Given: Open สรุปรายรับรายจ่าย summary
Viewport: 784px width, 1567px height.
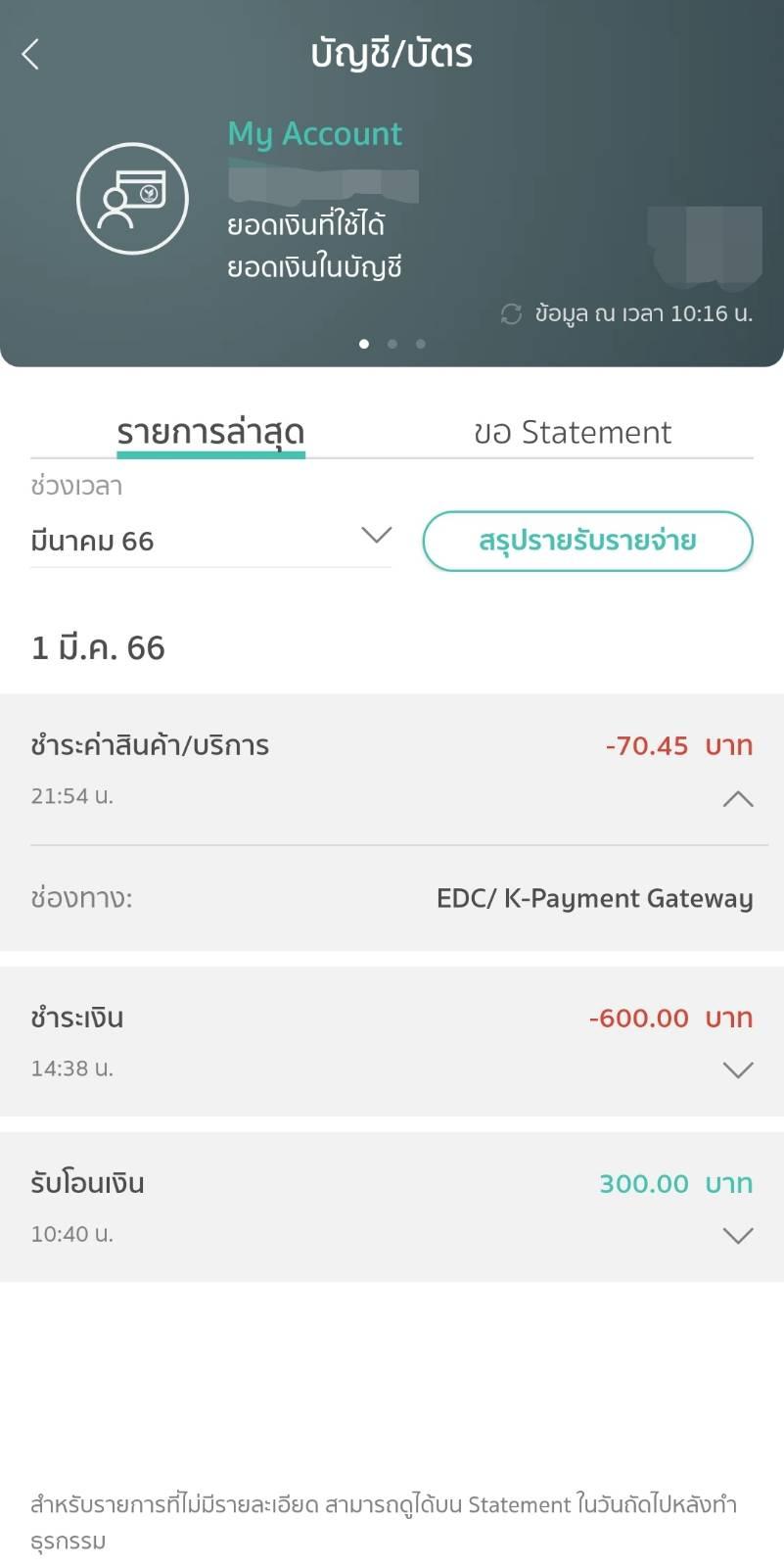Looking at the screenshot, I should [587, 541].
